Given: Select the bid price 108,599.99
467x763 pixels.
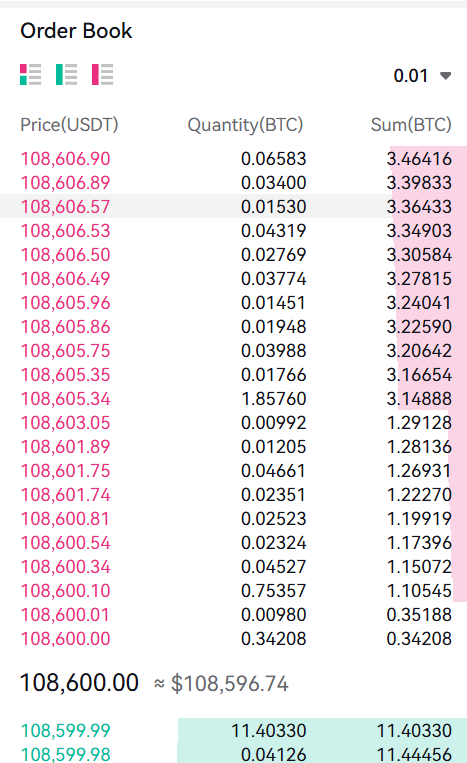Looking at the screenshot, I should tap(66, 730).
